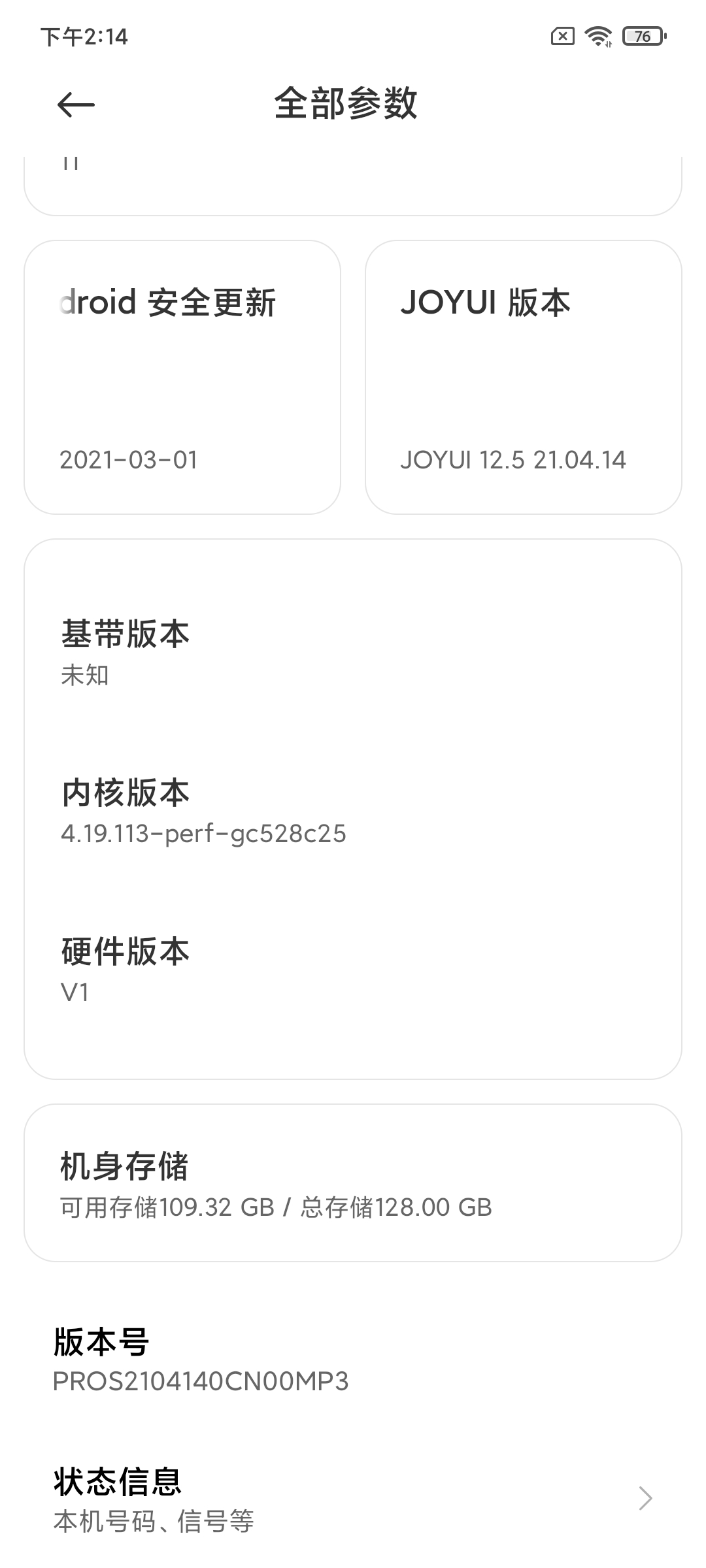The width and height of the screenshot is (706, 1568).
Task: Tap the 内核版本 entry
Action: pos(353,810)
